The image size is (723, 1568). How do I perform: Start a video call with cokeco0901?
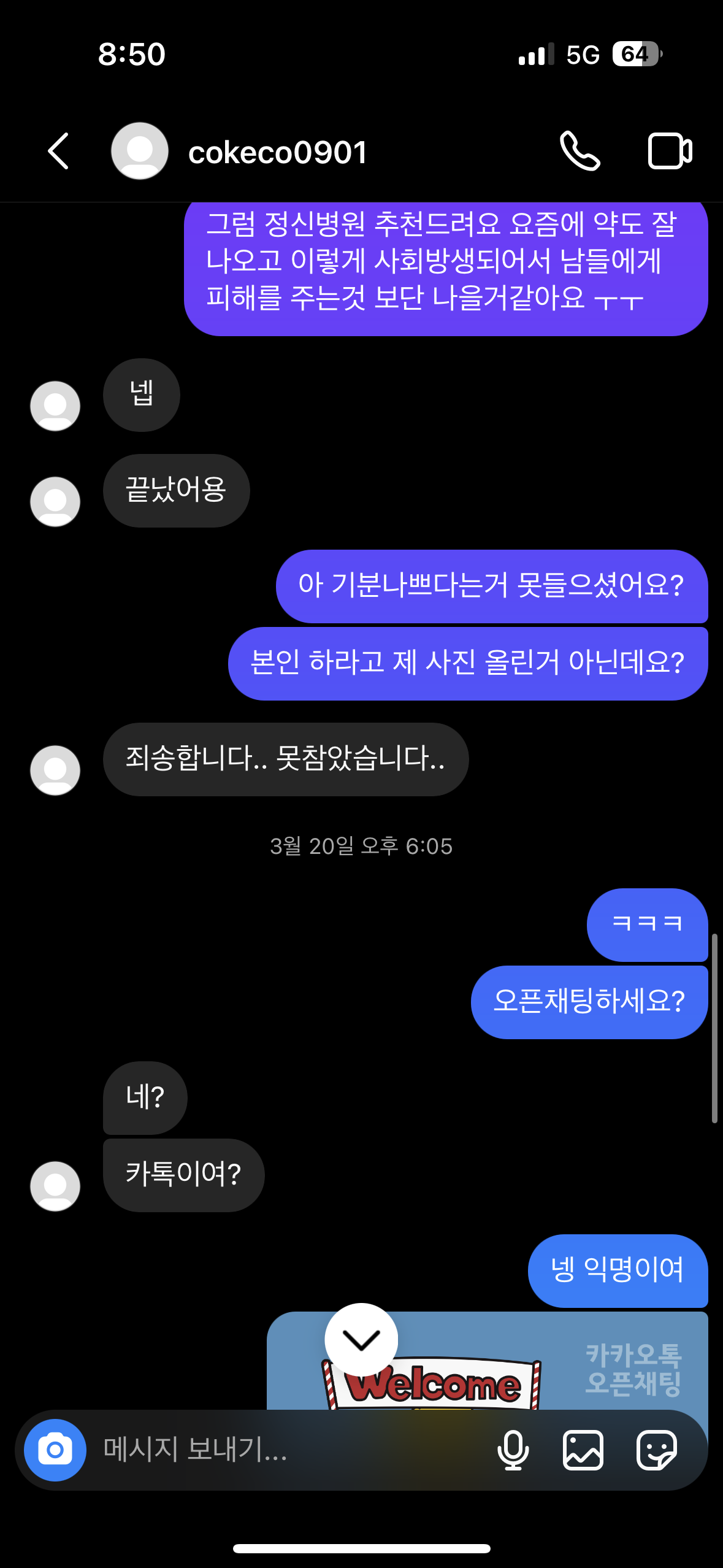pos(670,151)
